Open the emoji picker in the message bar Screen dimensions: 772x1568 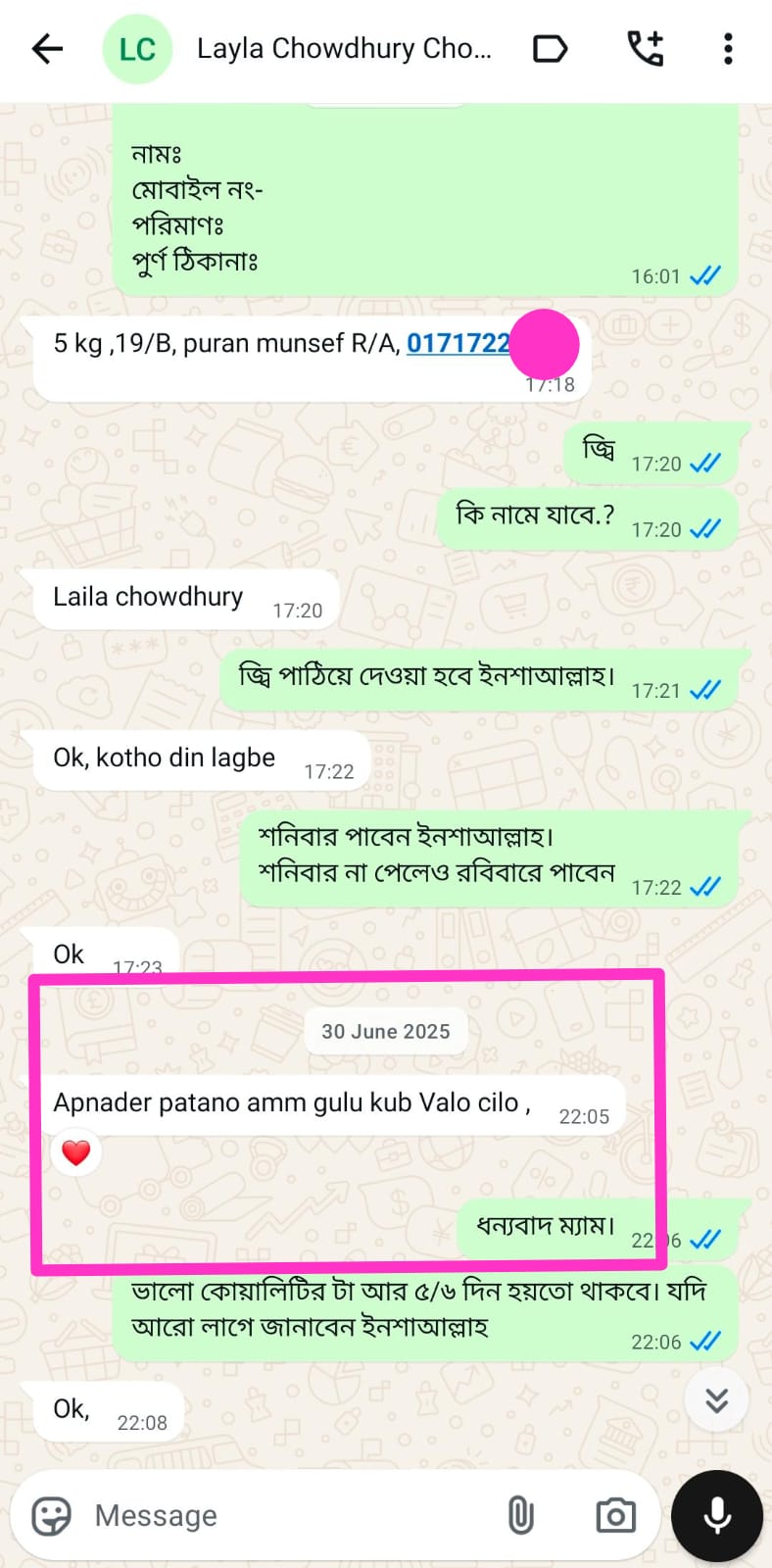[x=48, y=1515]
